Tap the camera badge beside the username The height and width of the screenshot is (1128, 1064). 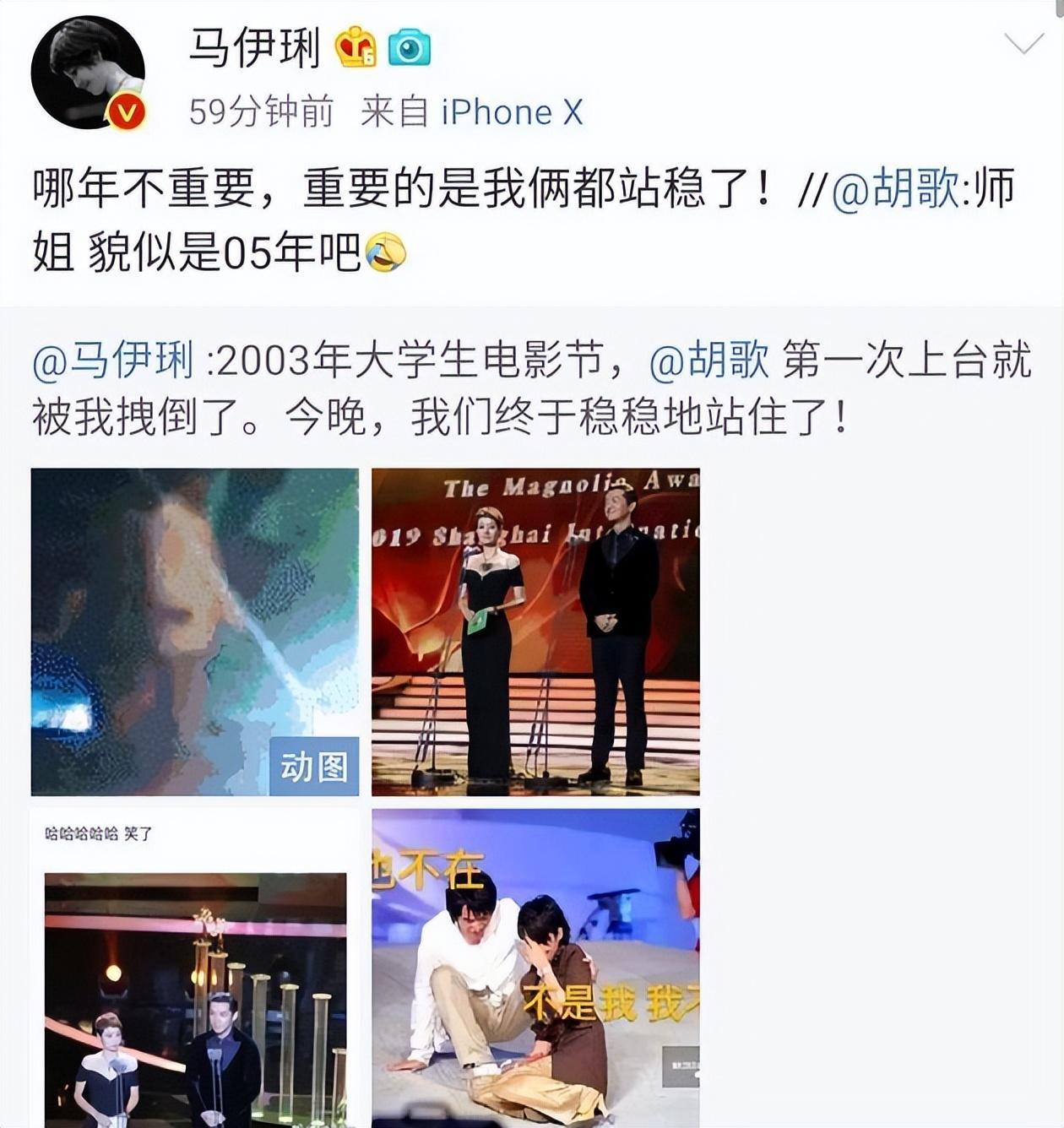(x=410, y=48)
